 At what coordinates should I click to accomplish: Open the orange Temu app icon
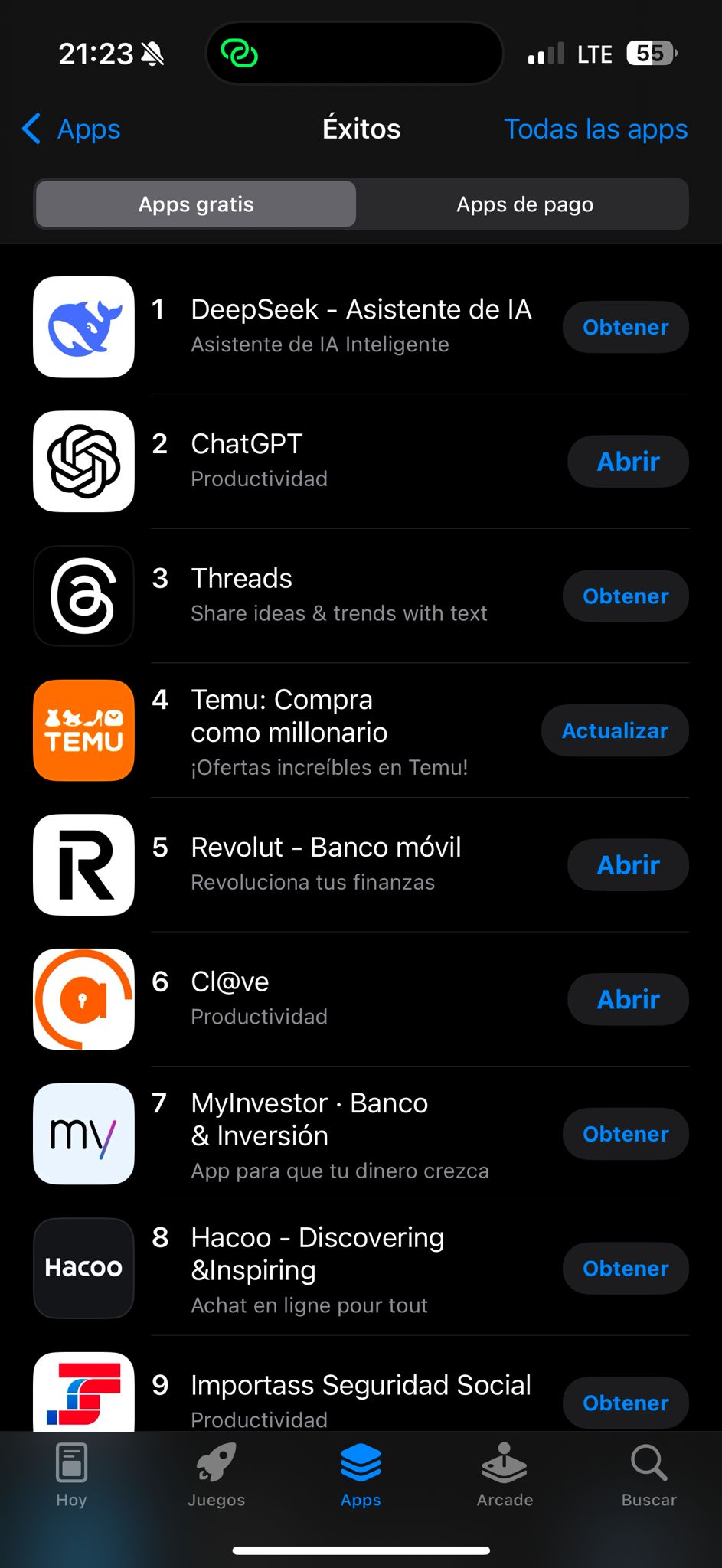click(x=83, y=730)
